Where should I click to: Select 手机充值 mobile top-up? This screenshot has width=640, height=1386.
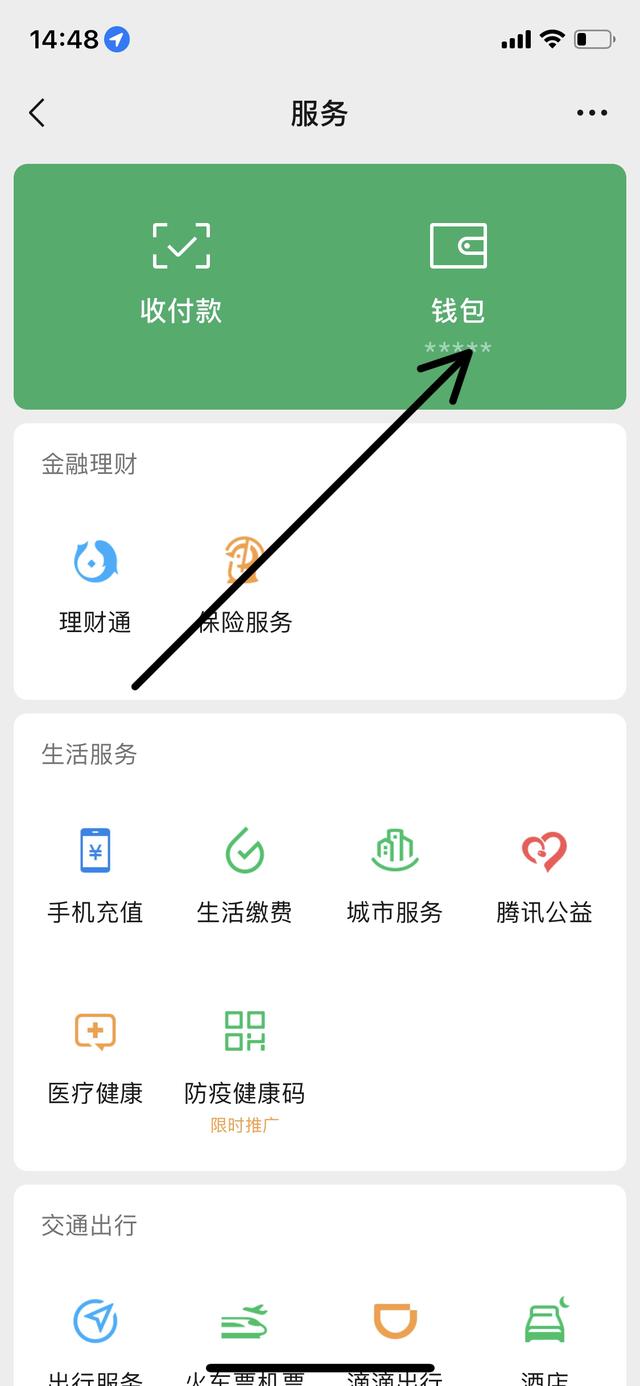pyautogui.click(x=95, y=875)
